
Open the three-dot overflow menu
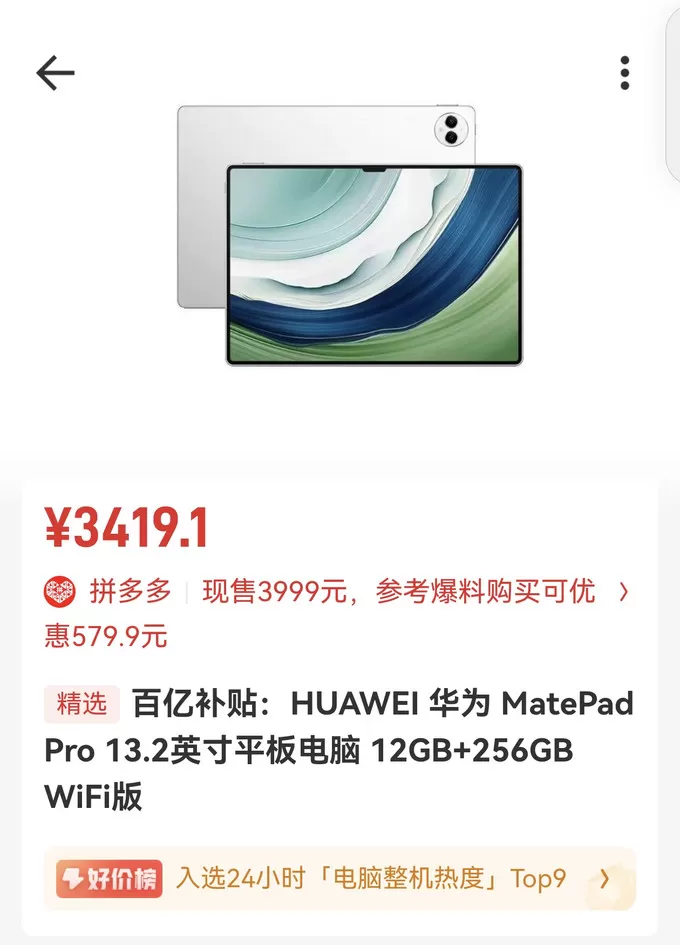coord(625,73)
